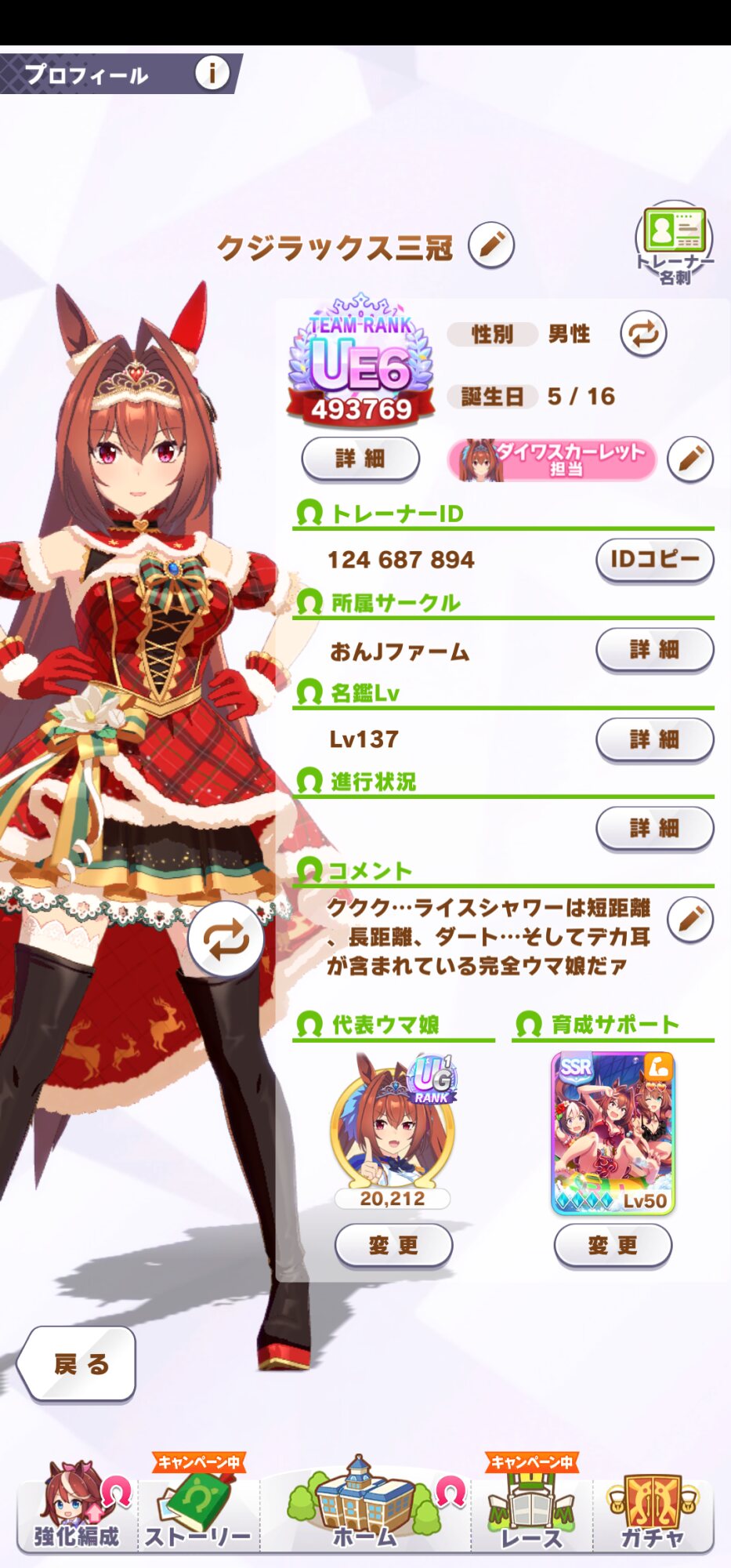The image size is (731, 1568).
Task: View 名鑑Lv details
Action: coord(655,739)
